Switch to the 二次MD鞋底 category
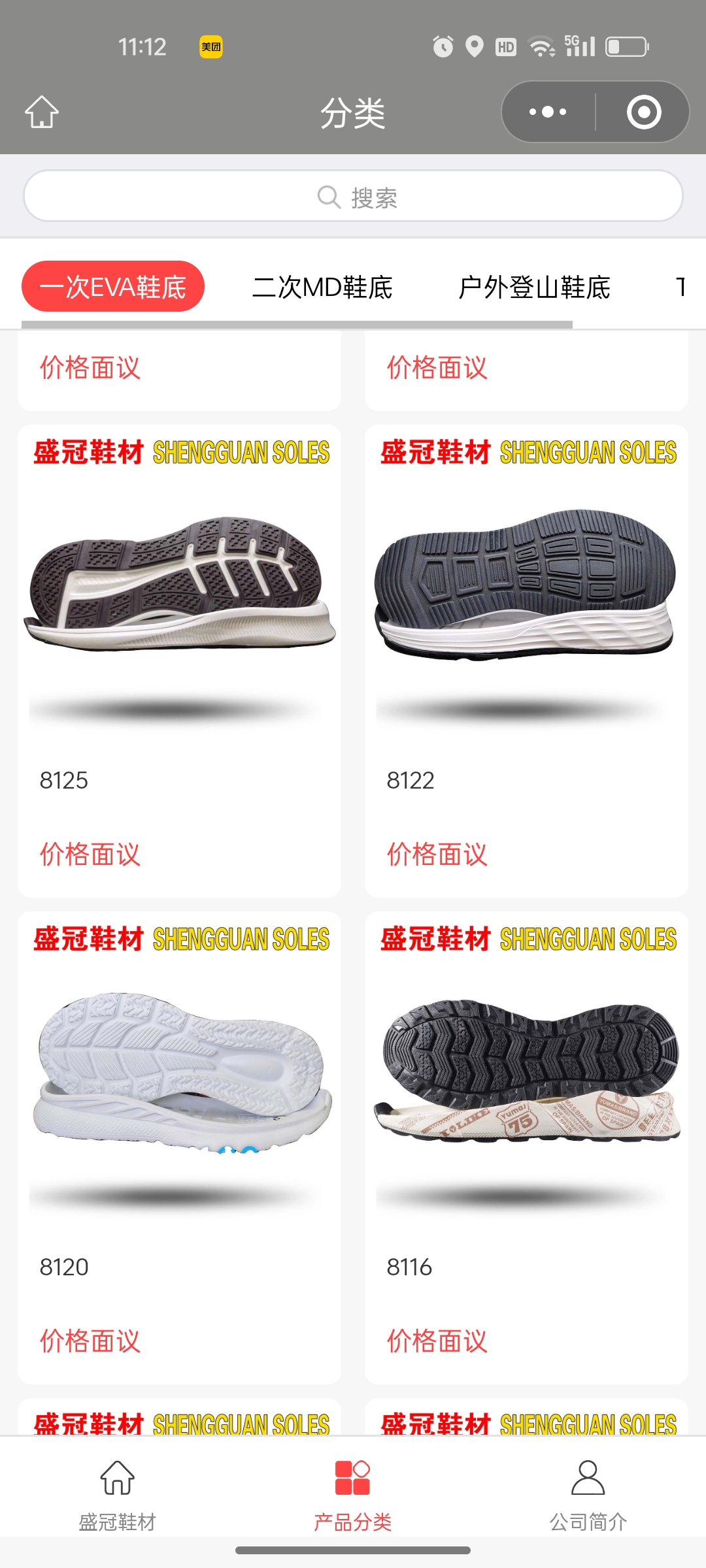 point(322,287)
